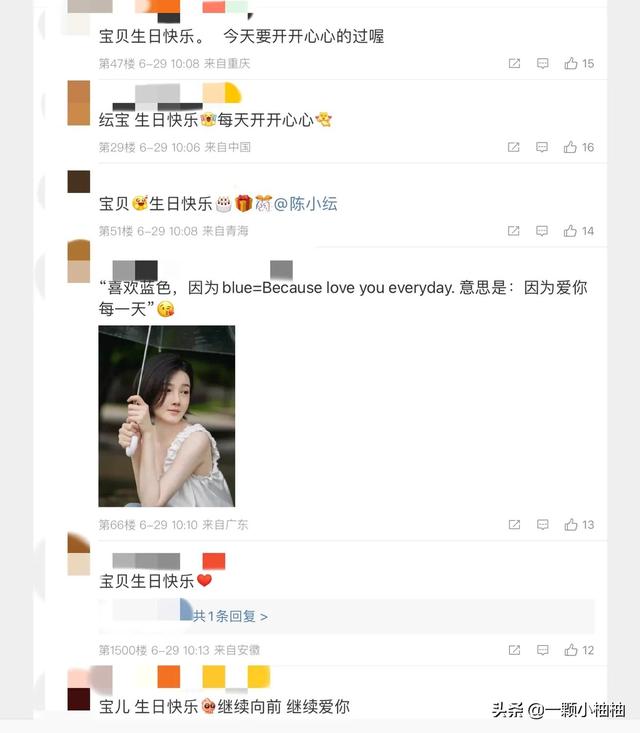Like the comment from 青海 on floor 51
The height and width of the screenshot is (733, 640).
(x=571, y=231)
